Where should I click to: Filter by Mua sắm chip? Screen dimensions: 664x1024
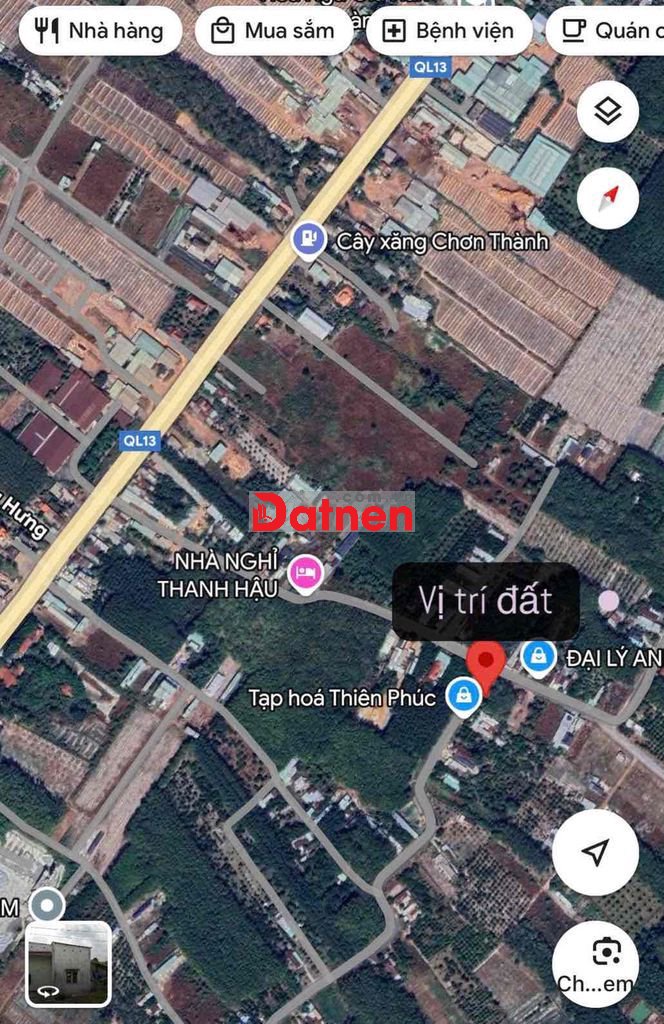(273, 31)
